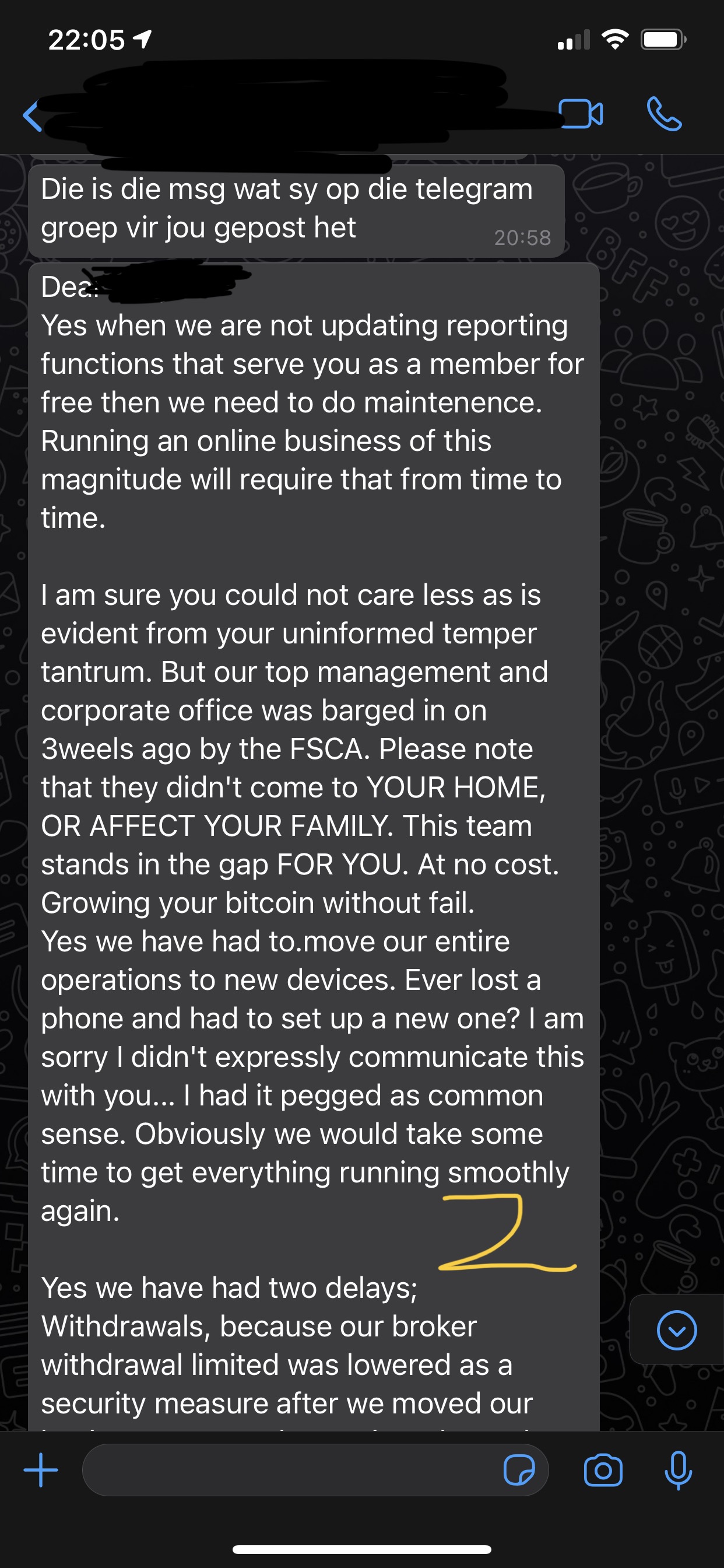Record a voice message

click(678, 1471)
